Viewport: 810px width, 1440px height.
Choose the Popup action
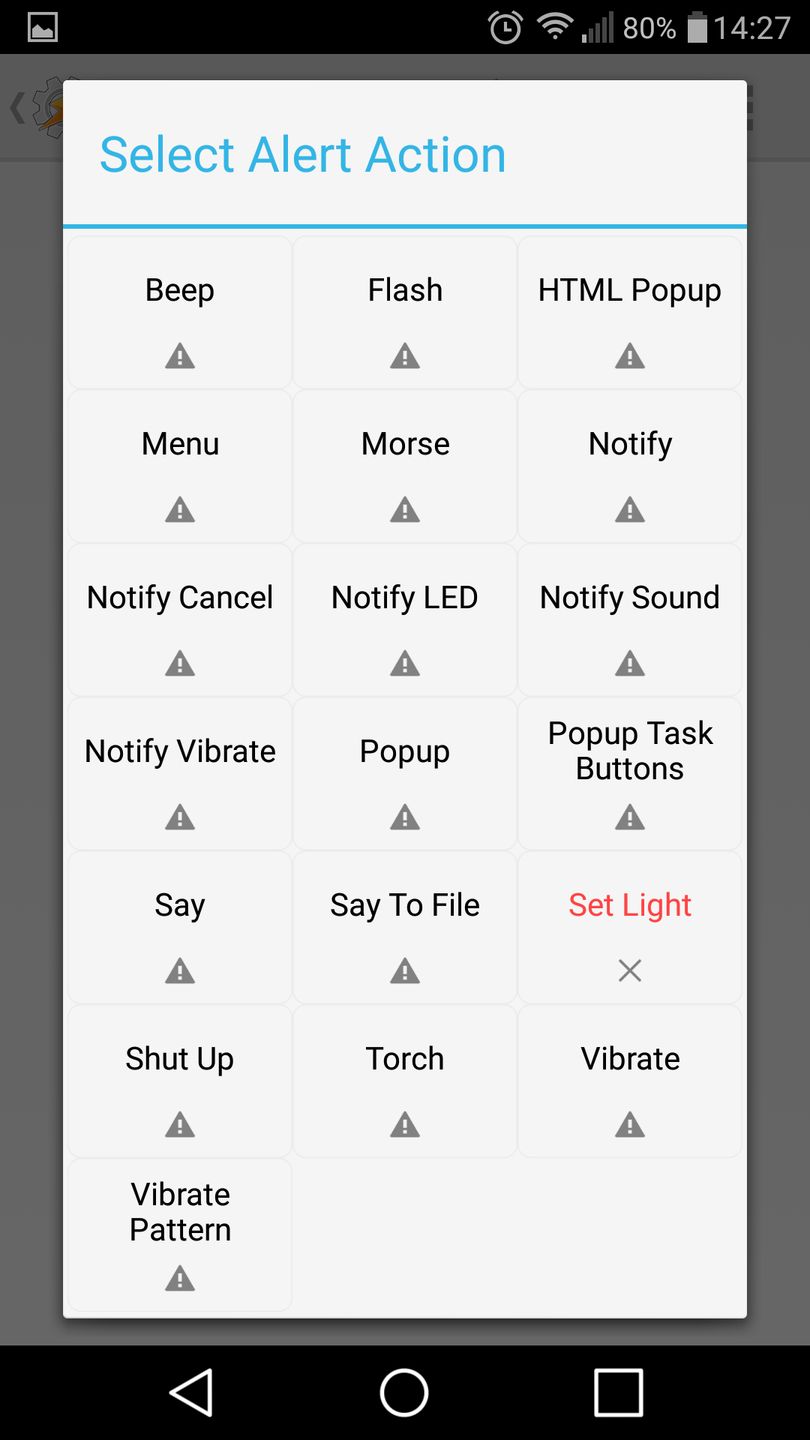[405, 774]
